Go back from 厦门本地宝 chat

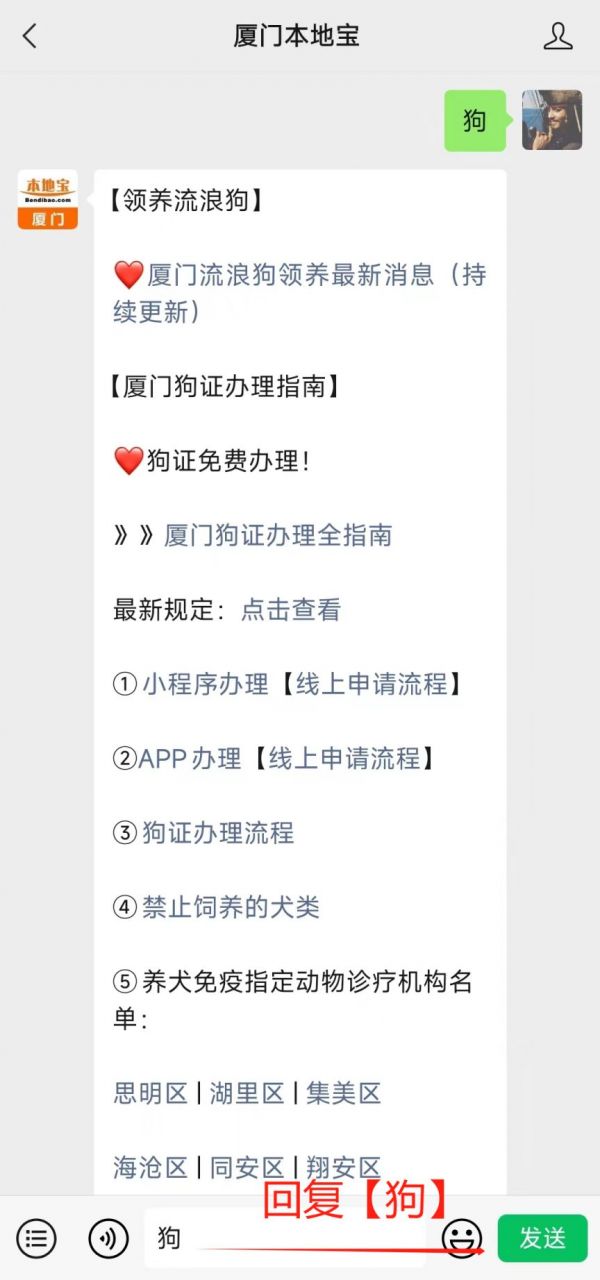(29, 37)
